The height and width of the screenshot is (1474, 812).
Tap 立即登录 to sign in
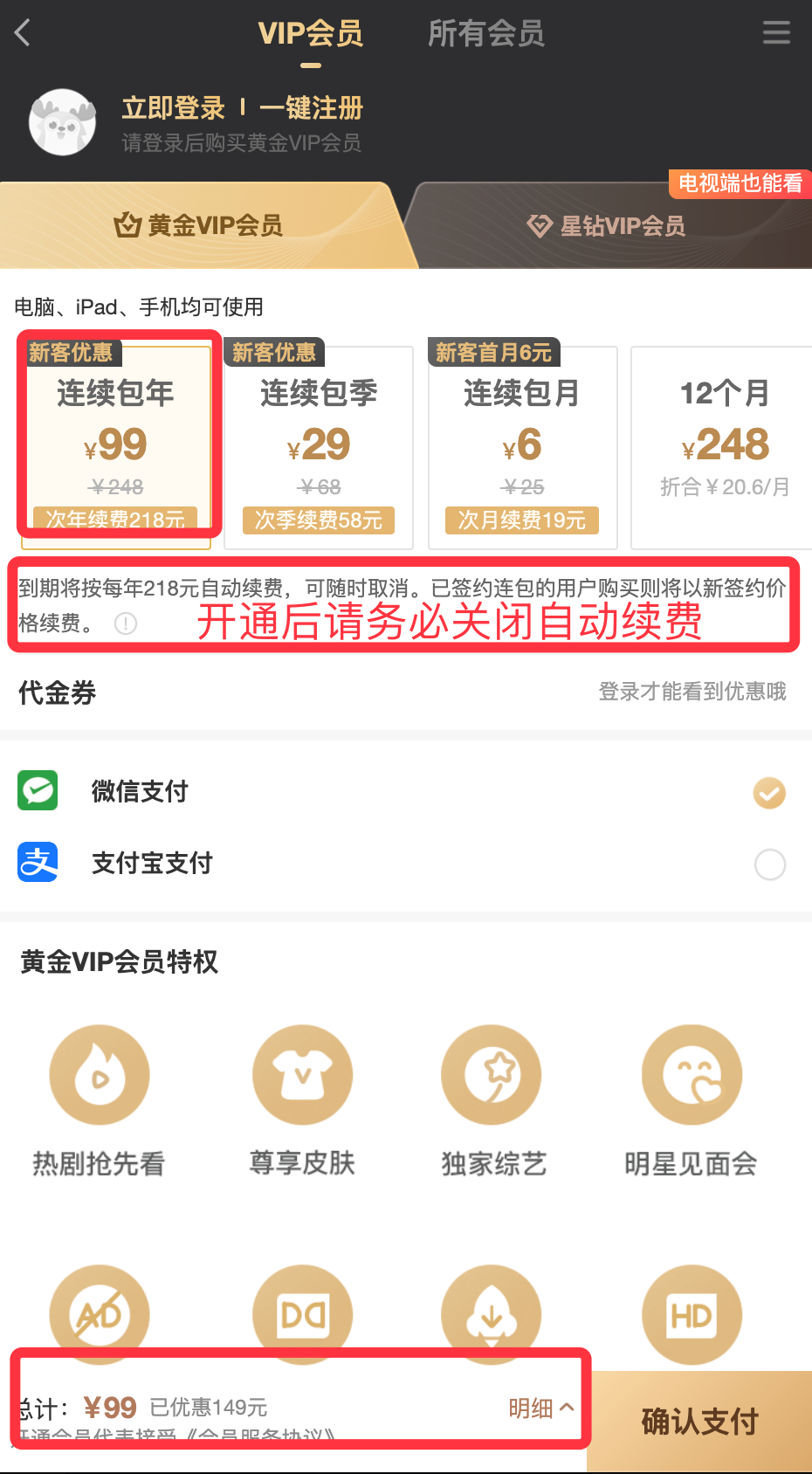click(x=173, y=108)
